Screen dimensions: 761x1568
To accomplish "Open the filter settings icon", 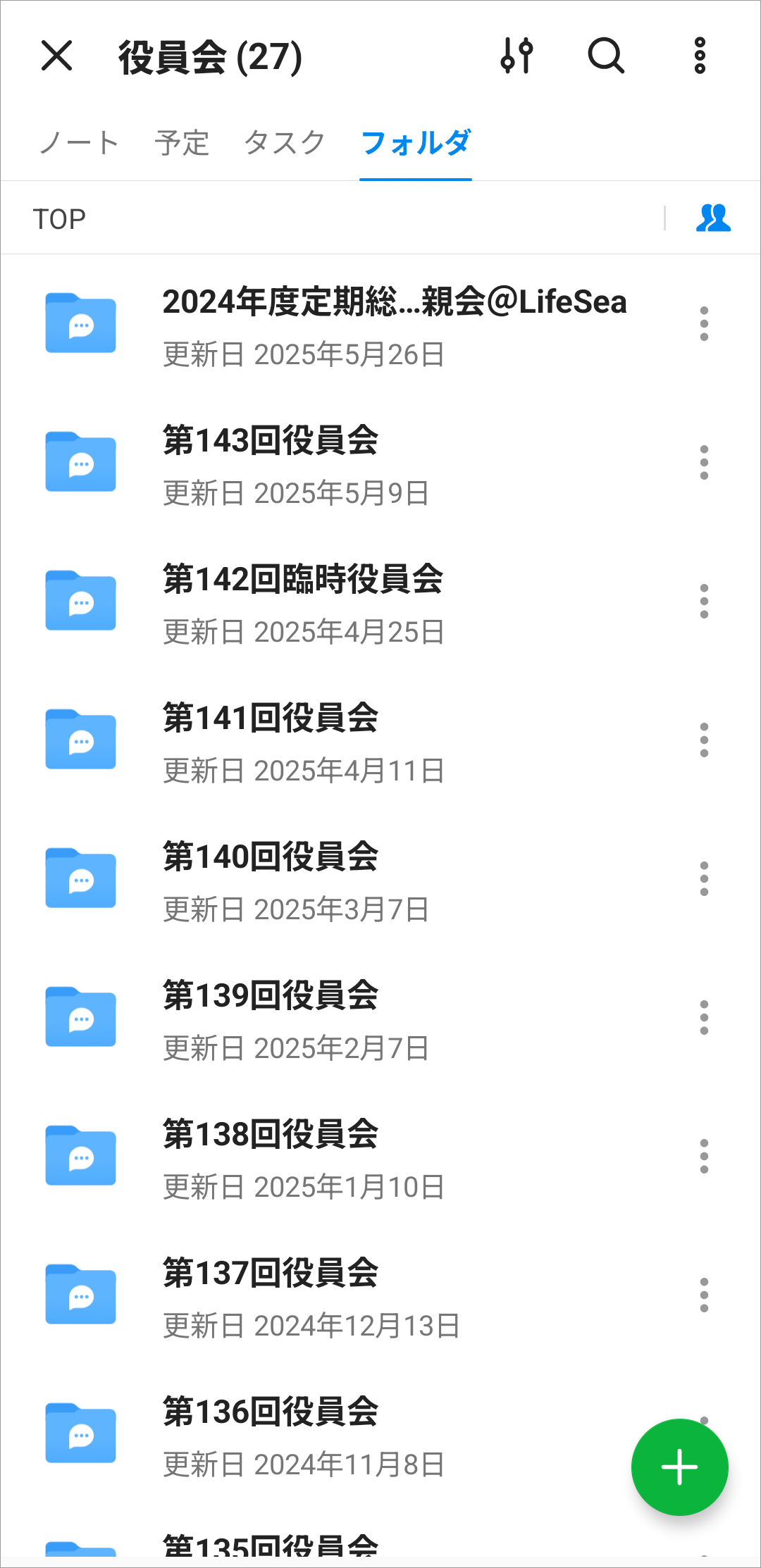I will tap(516, 56).
